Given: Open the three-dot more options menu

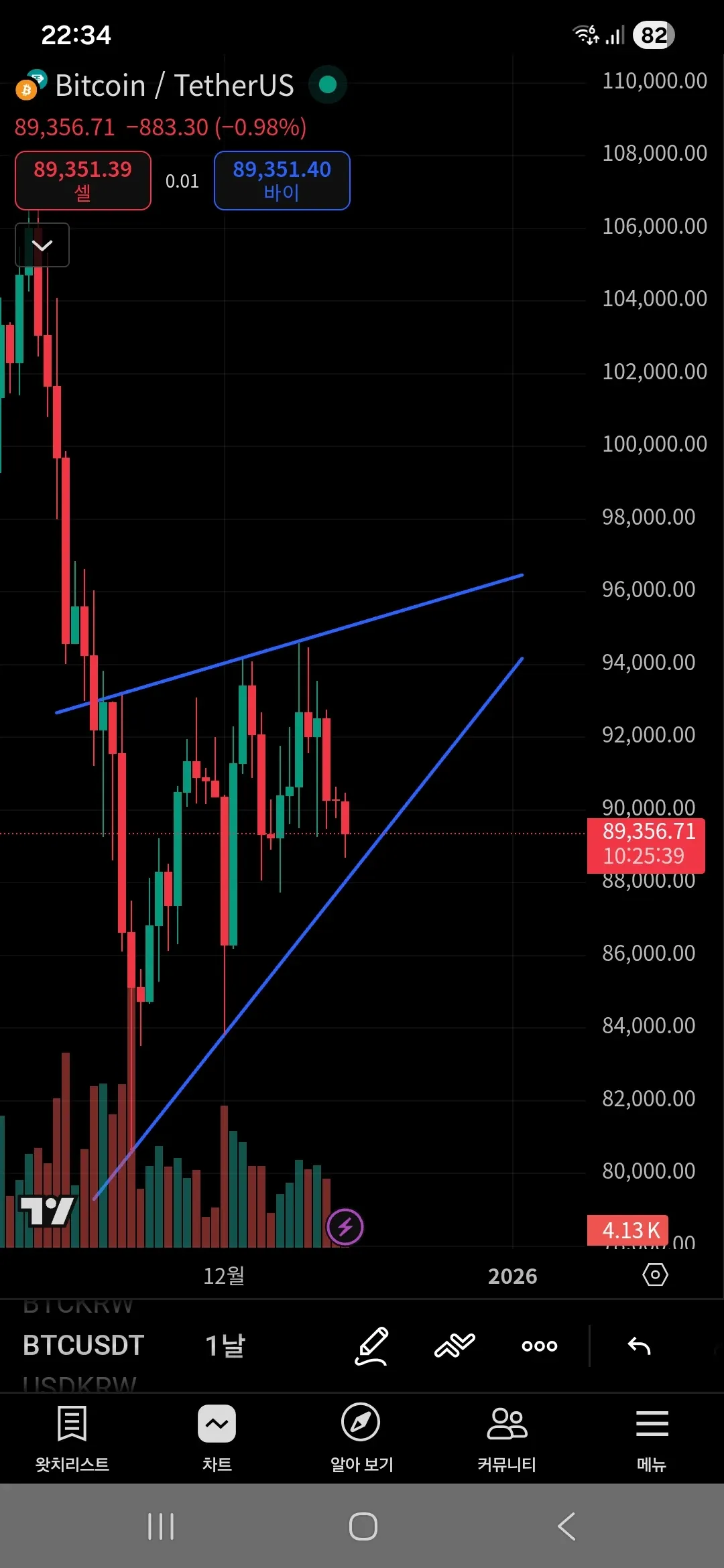Looking at the screenshot, I should (539, 1346).
